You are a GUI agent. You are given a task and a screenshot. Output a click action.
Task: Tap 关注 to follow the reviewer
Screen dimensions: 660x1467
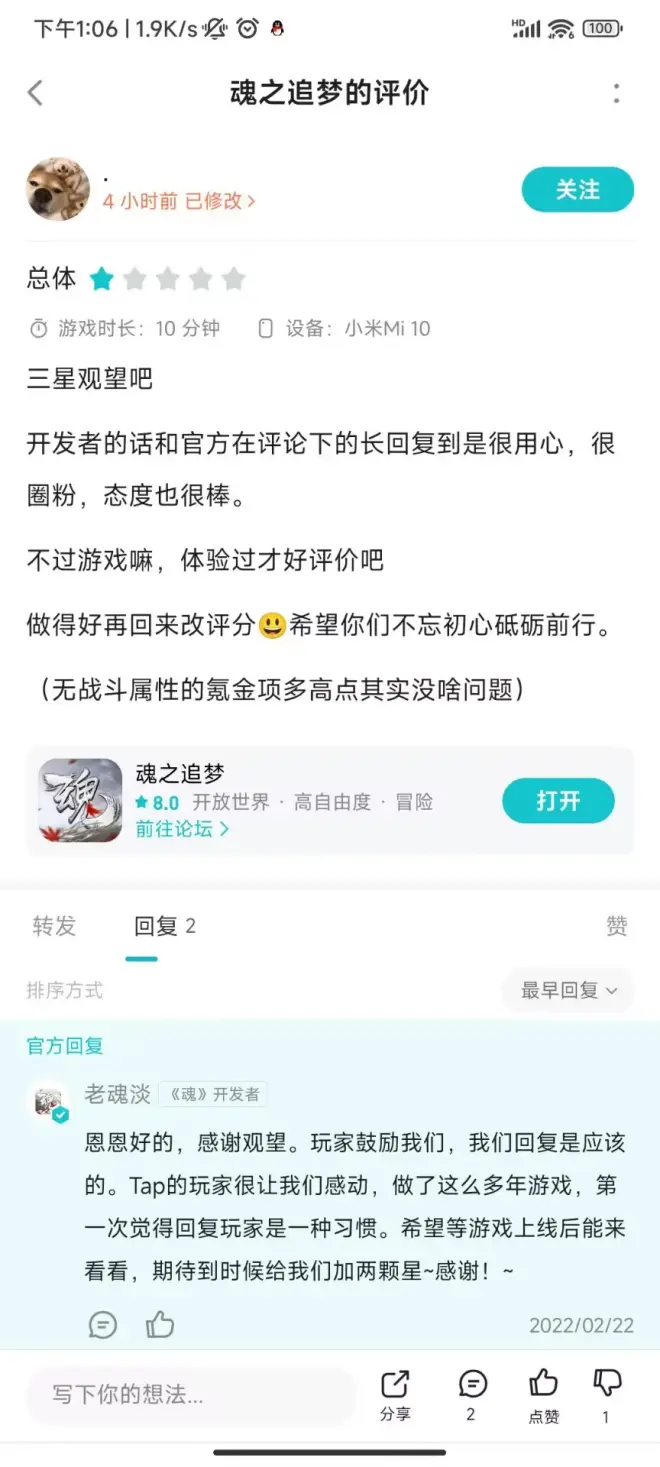click(577, 190)
